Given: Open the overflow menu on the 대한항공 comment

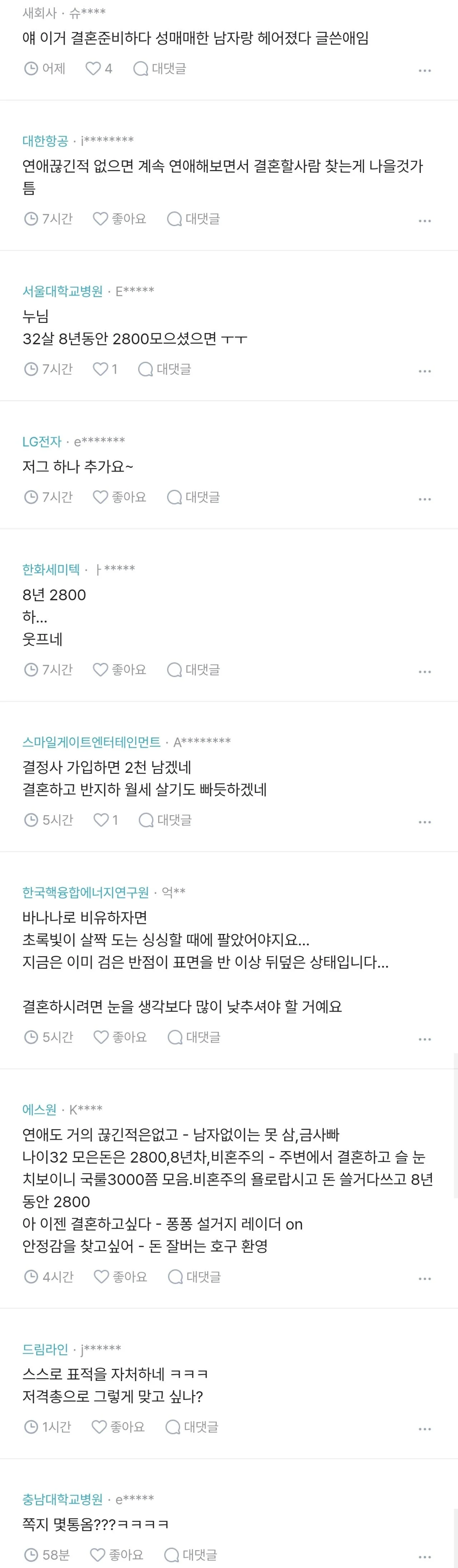Looking at the screenshot, I should [x=425, y=221].
